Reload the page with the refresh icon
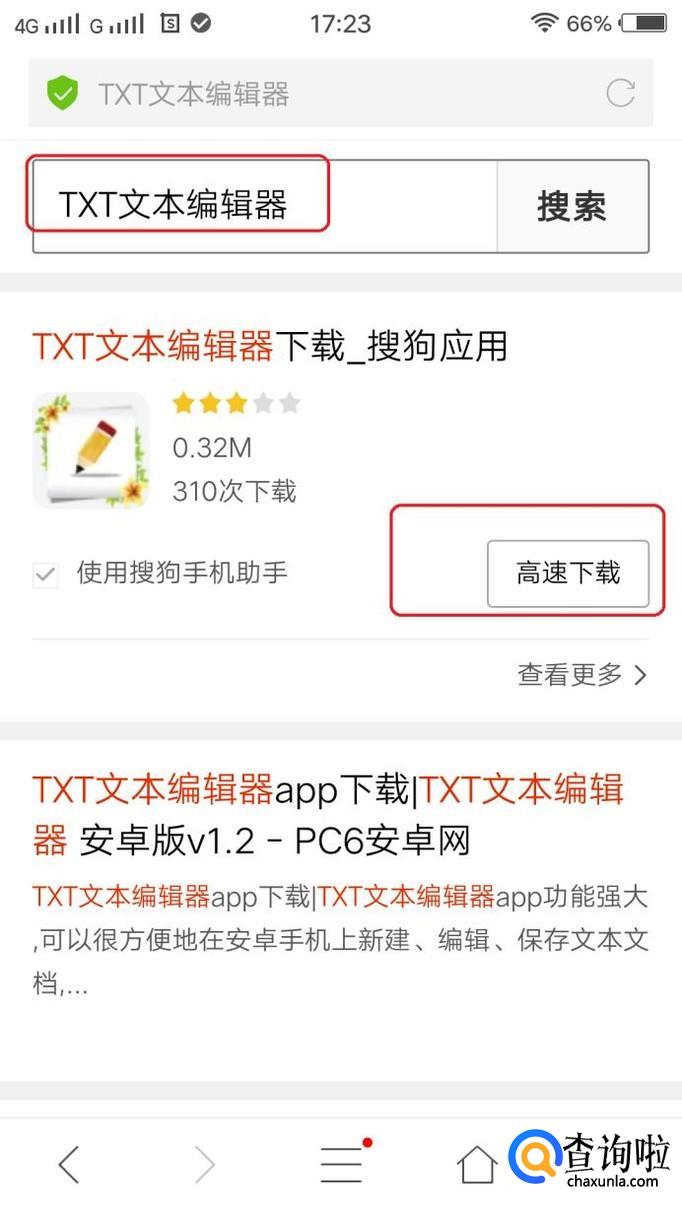Image resolution: width=682 pixels, height=1212 pixels. (x=620, y=94)
